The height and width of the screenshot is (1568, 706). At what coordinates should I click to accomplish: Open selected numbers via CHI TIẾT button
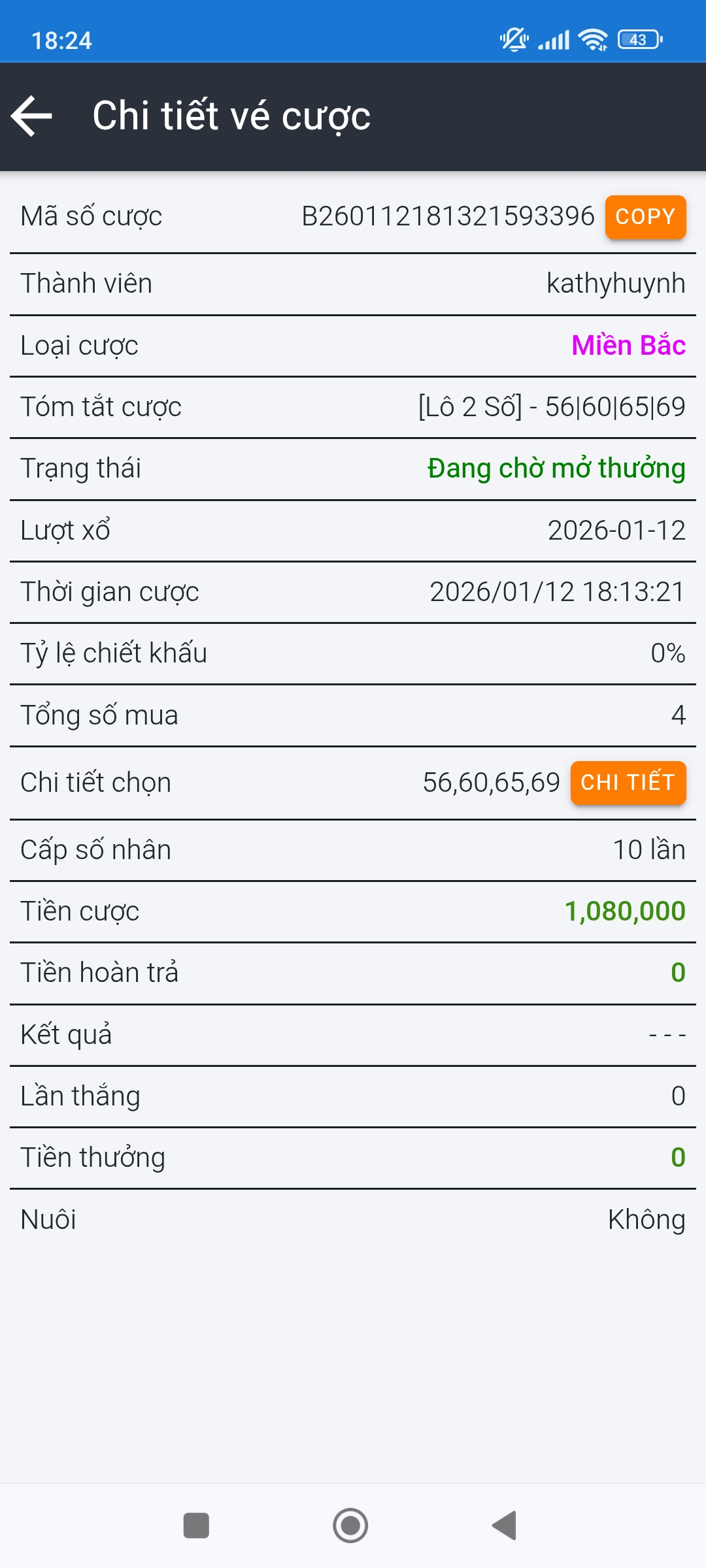pyautogui.click(x=628, y=782)
